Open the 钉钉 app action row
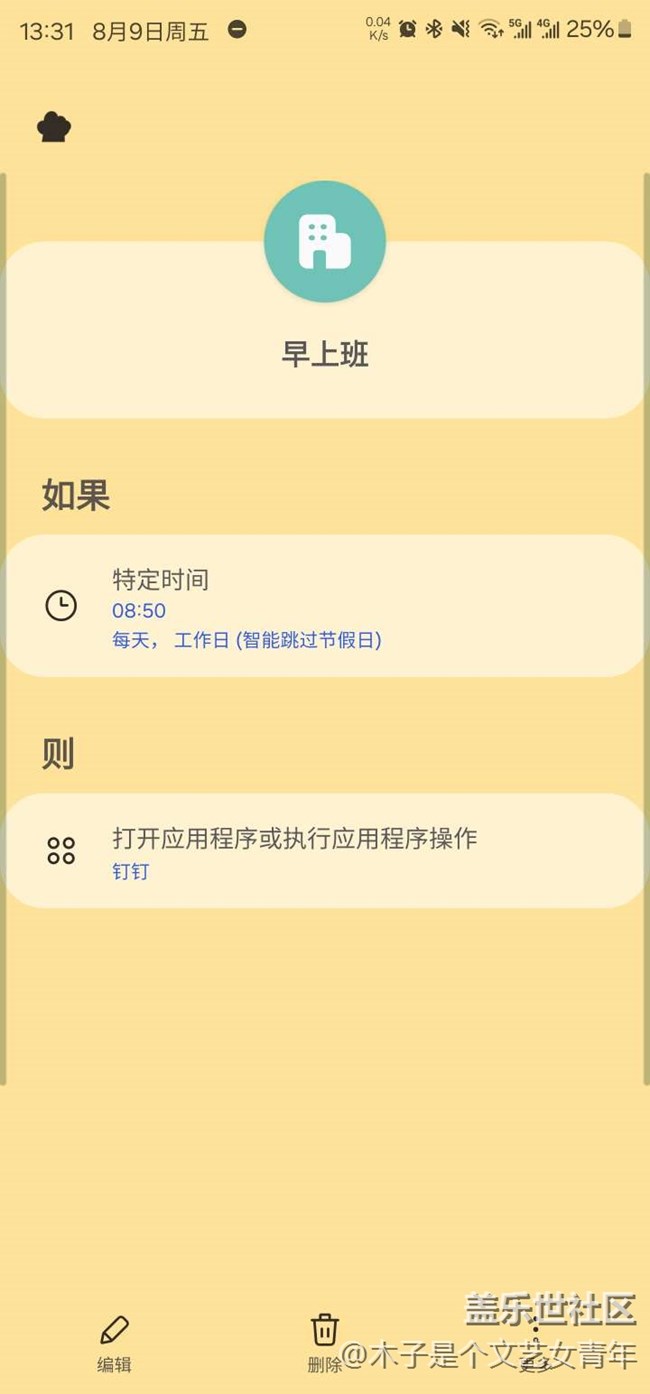Screen dimensions: 650x1394 click(x=325, y=851)
